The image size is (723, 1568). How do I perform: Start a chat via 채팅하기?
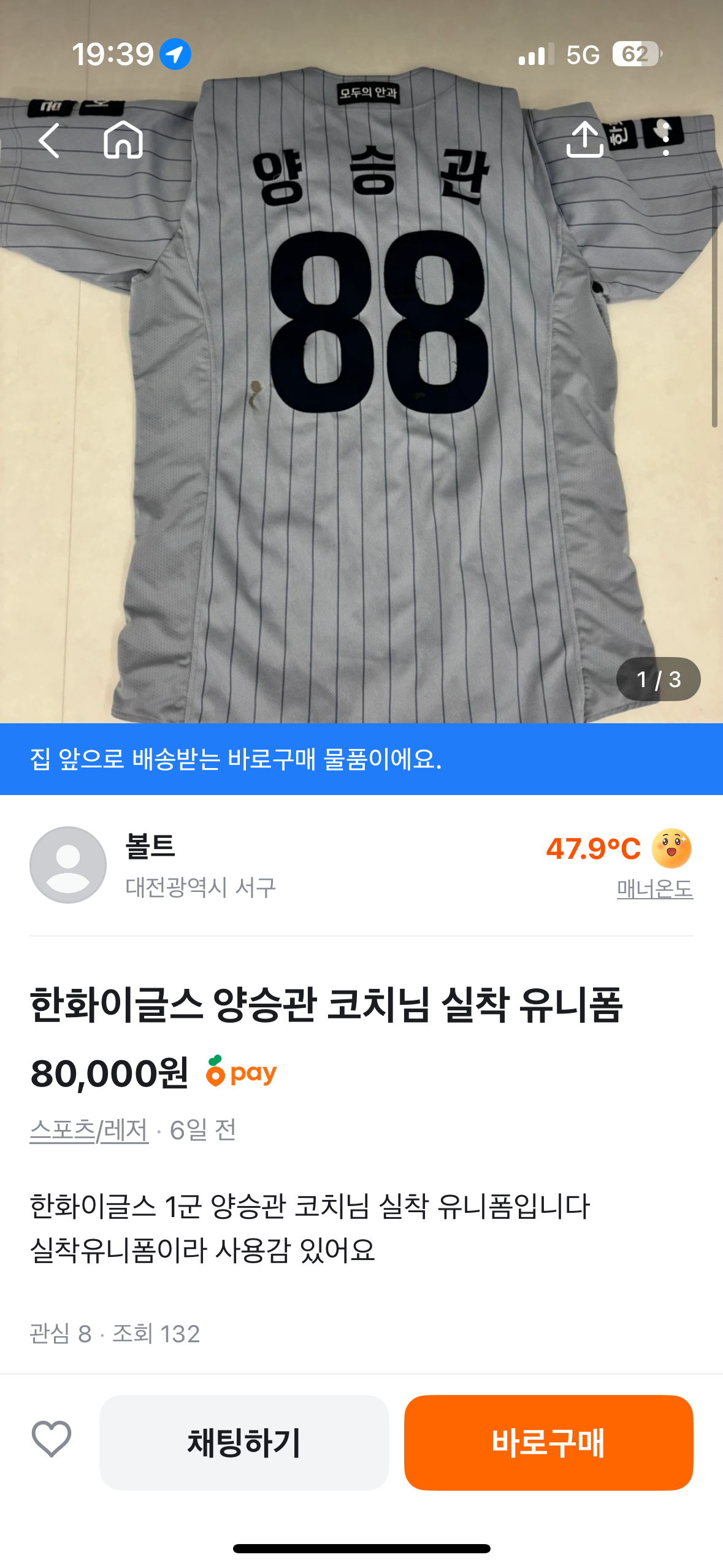pos(244,1442)
